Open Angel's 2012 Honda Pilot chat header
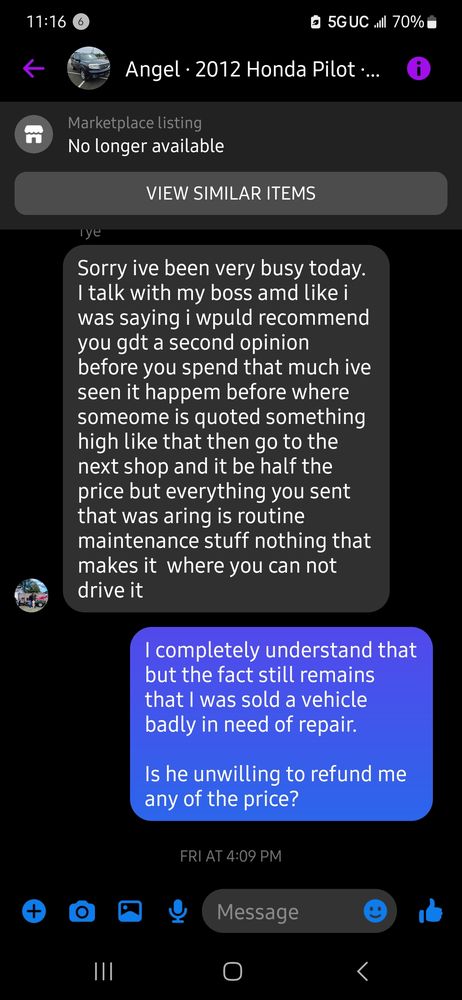The image size is (462, 1000). tap(252, 69)
